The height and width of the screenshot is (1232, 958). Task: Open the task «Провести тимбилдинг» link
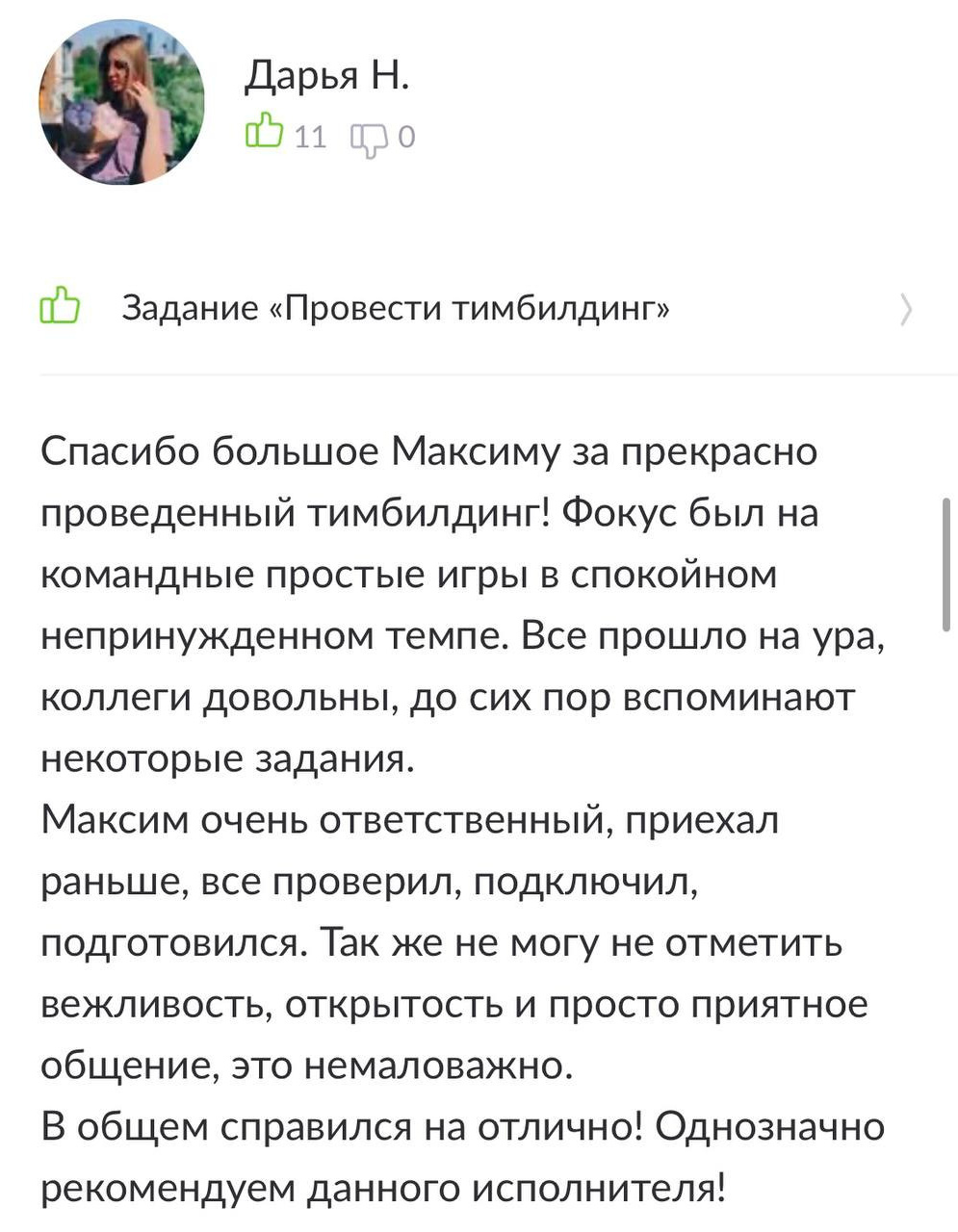[396, 308]
